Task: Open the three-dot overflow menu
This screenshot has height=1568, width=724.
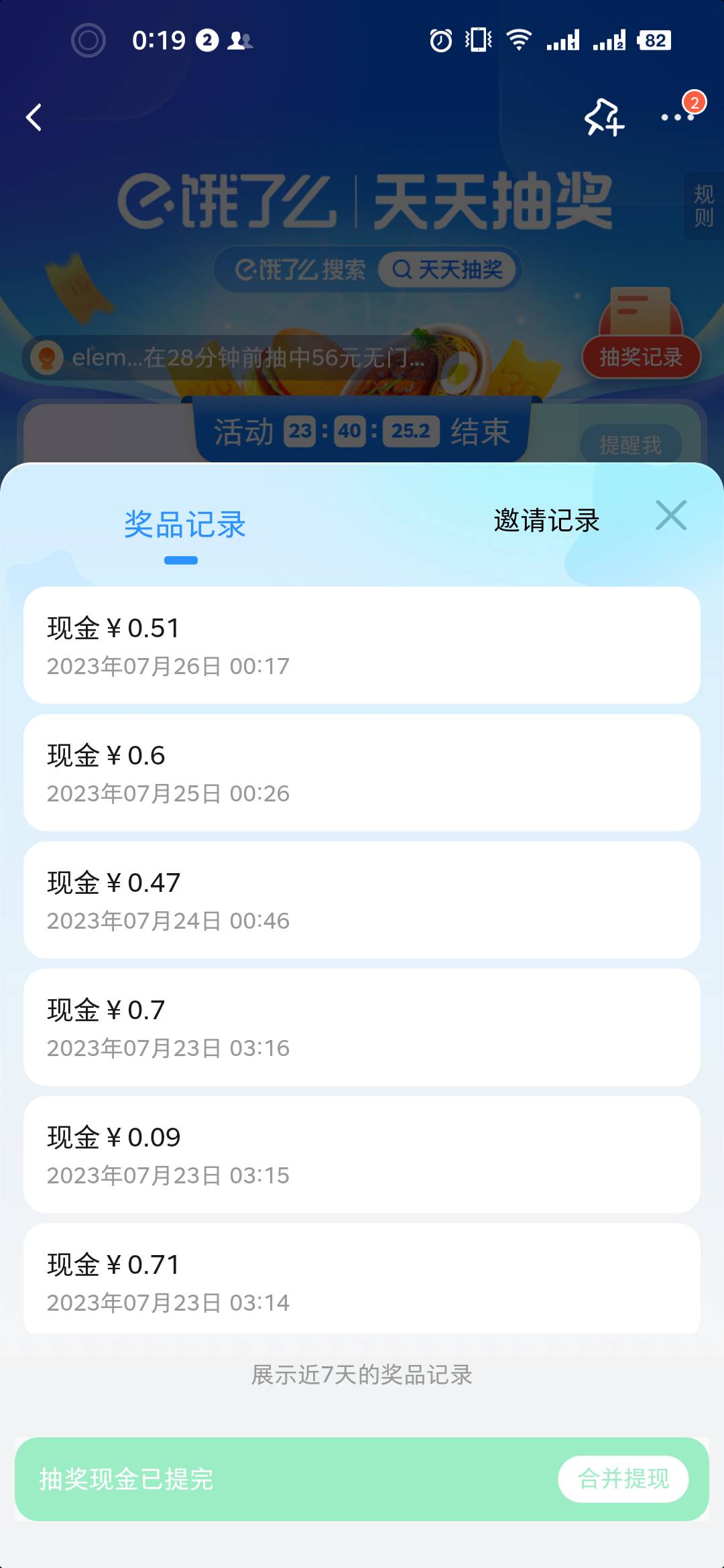Action: pos(677,117)
